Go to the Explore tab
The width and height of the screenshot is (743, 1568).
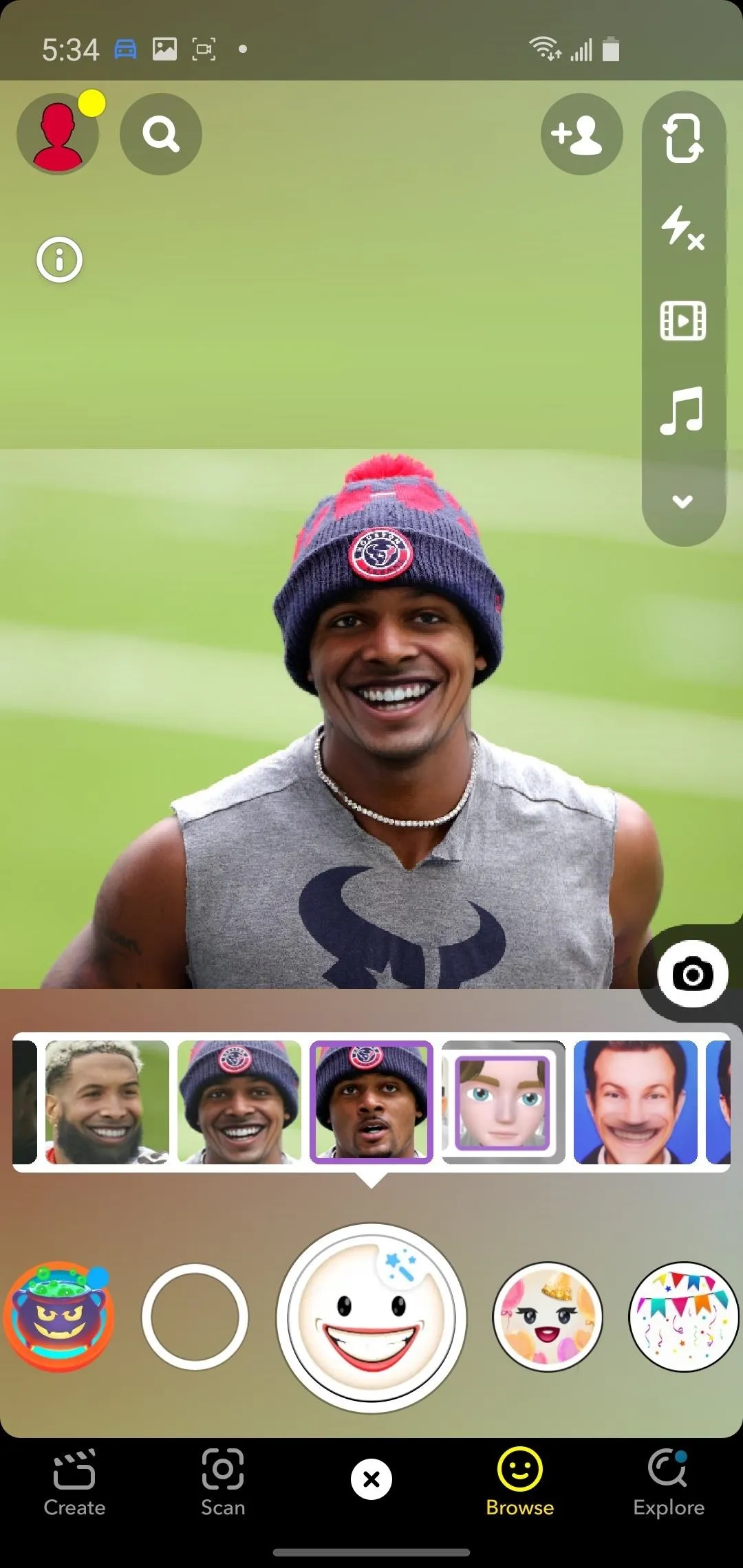(669, 1483)
